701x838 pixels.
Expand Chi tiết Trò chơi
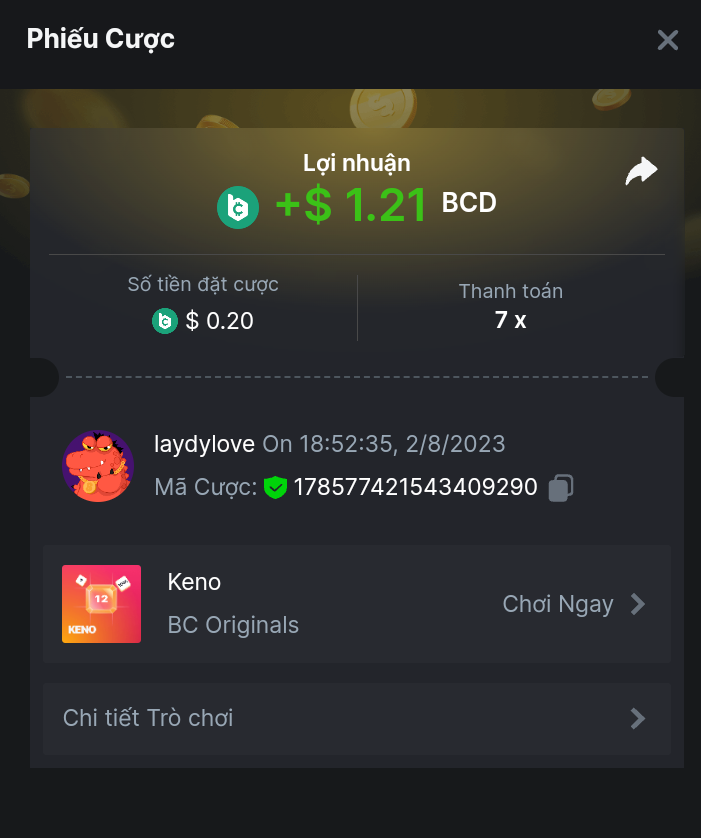[356, 718]
